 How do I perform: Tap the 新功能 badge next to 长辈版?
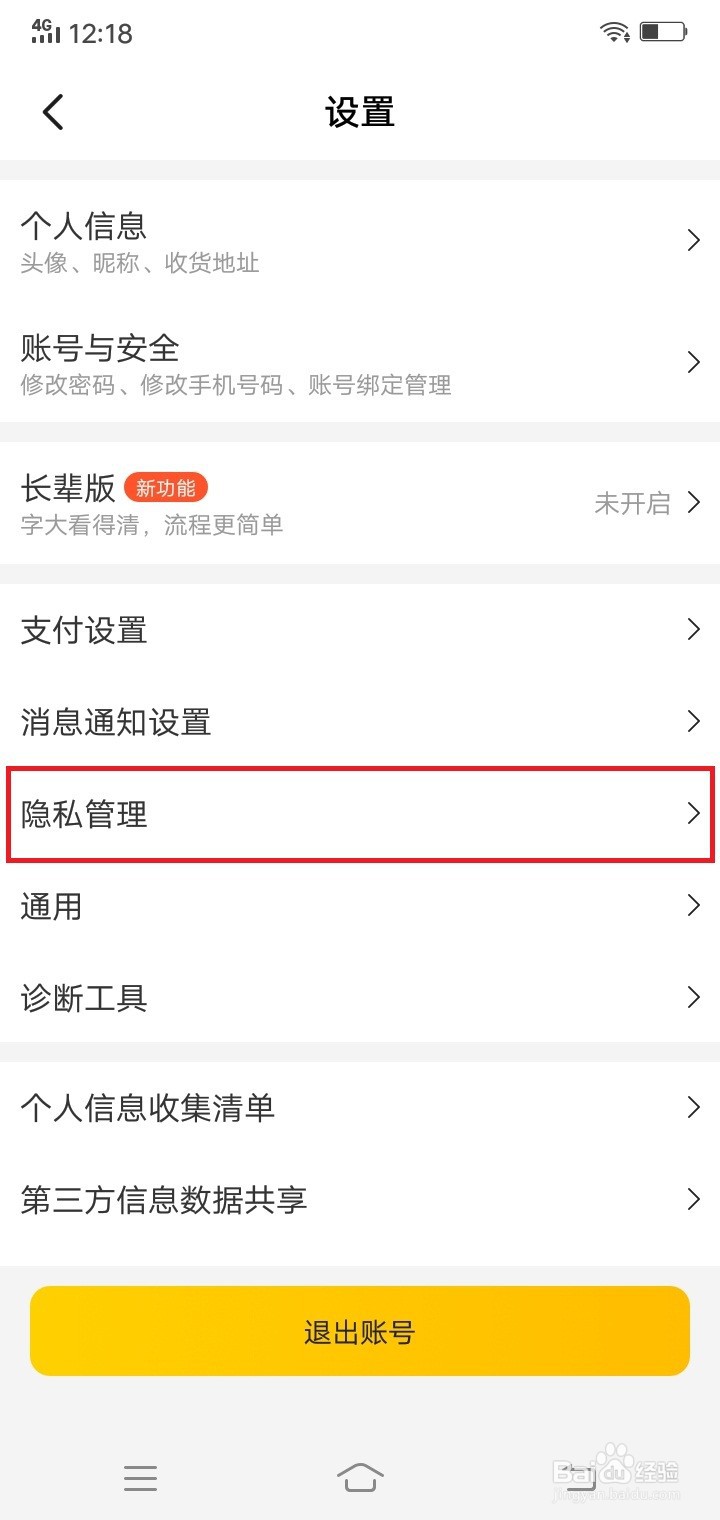[x=167, y=487]
